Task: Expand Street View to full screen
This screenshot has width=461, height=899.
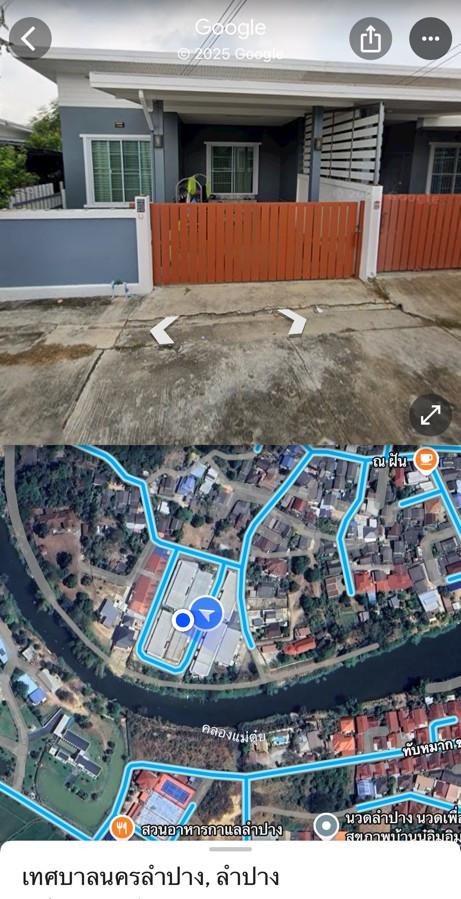Action: tap(431, 415)
